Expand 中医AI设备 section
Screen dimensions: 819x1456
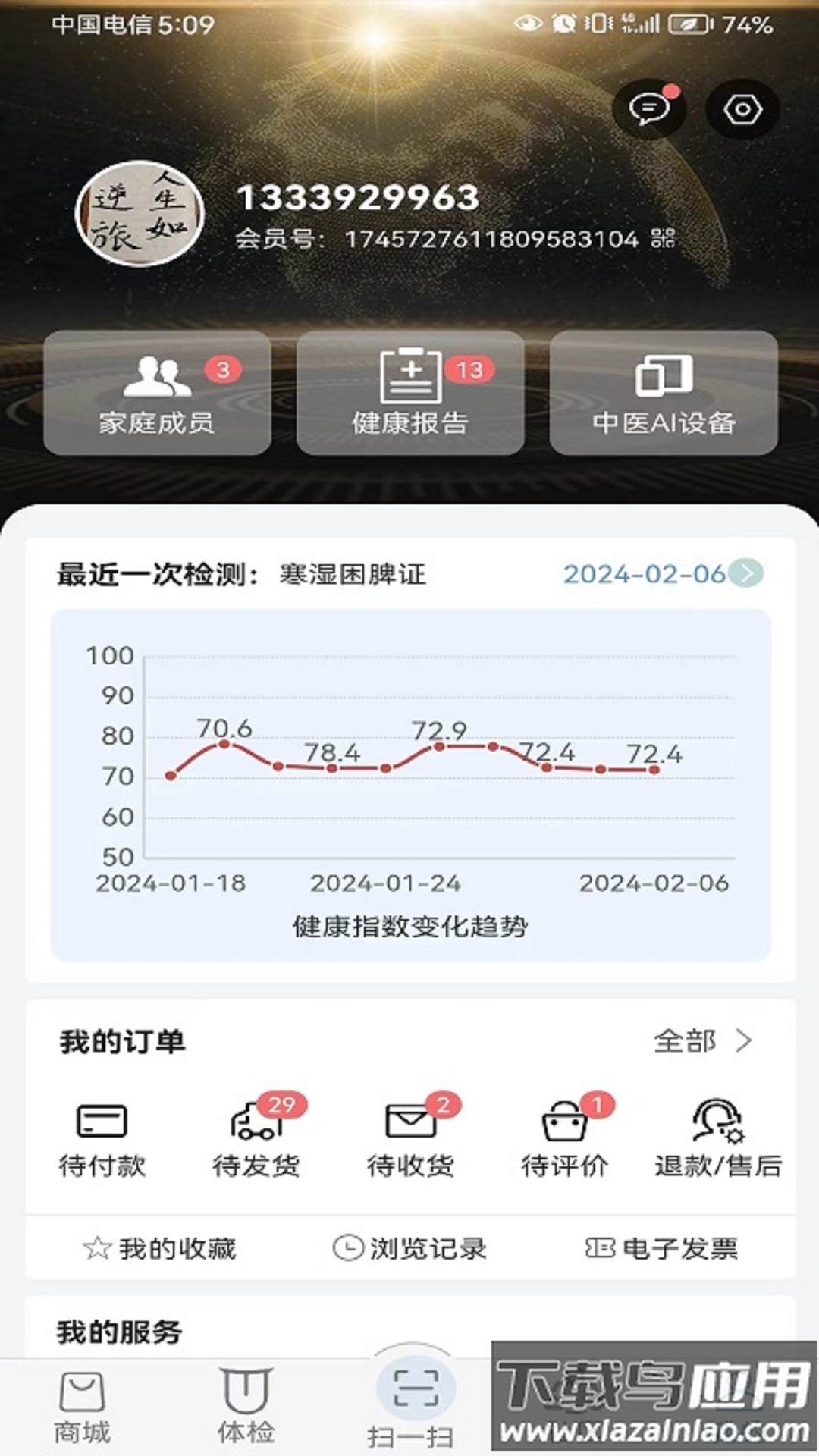[x=664, y=393]
